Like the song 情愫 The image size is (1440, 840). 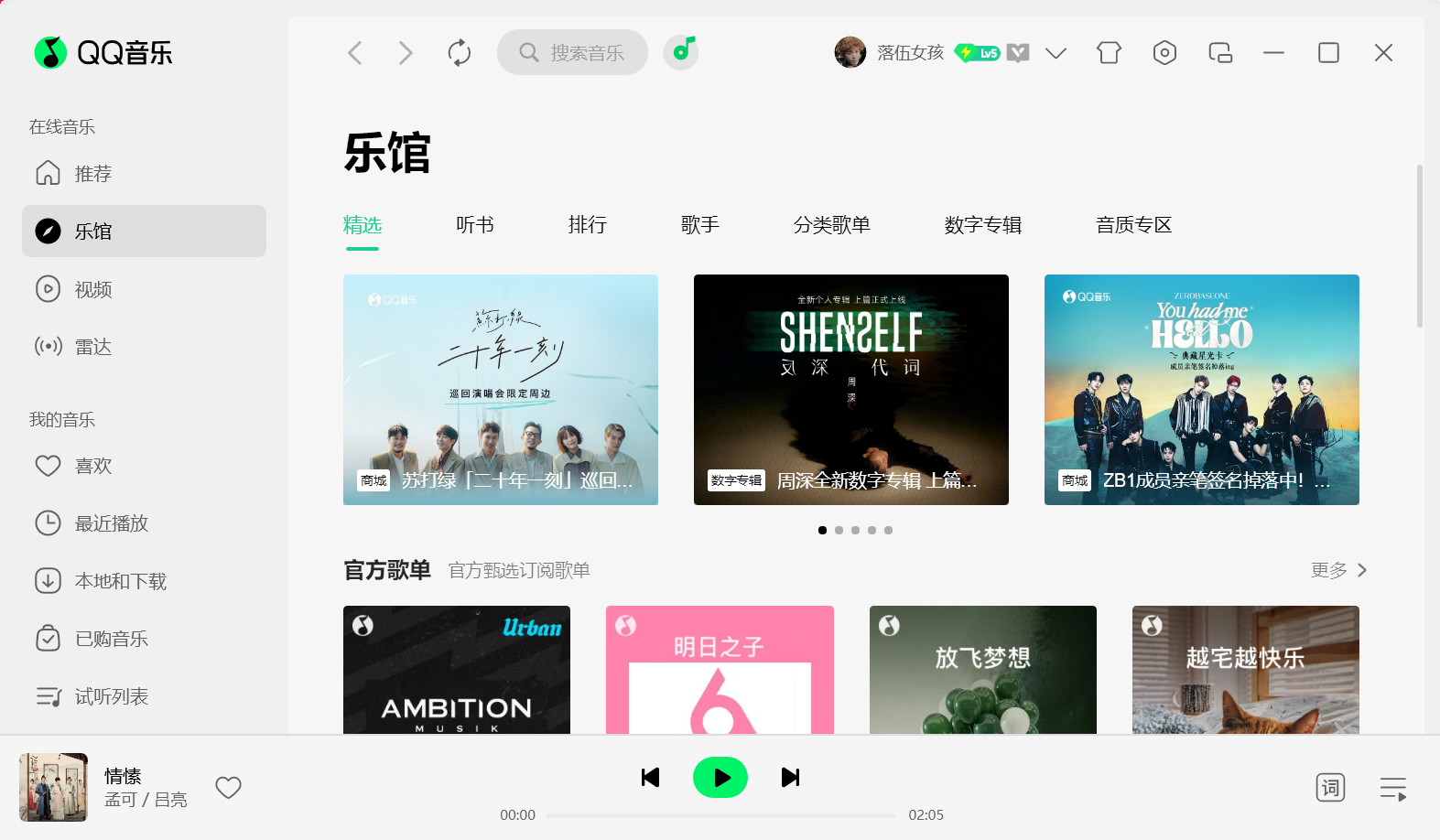click(228, 788)
